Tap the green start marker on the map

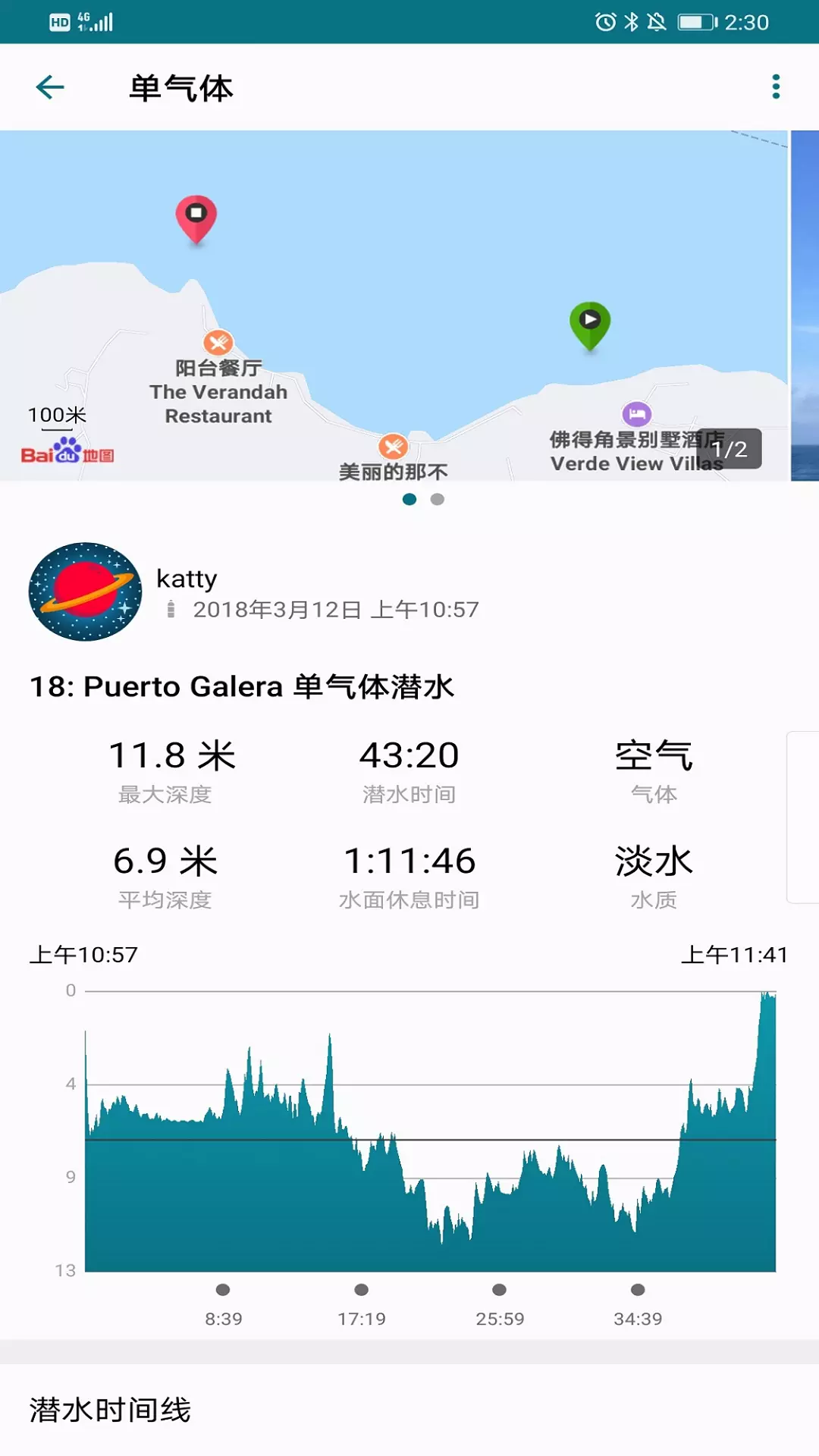(590, 326)
